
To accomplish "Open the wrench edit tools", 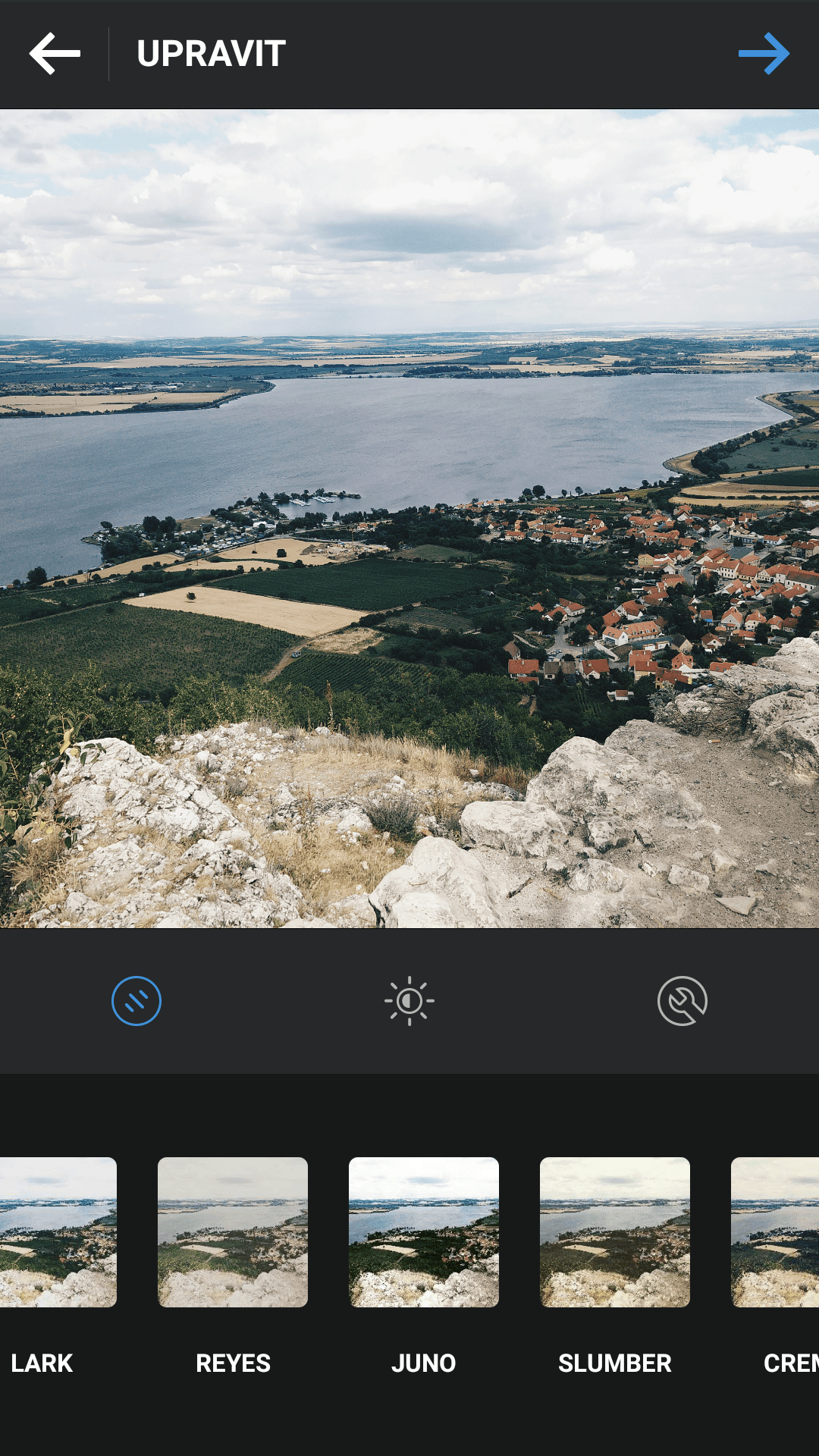I will [682, 1001].
